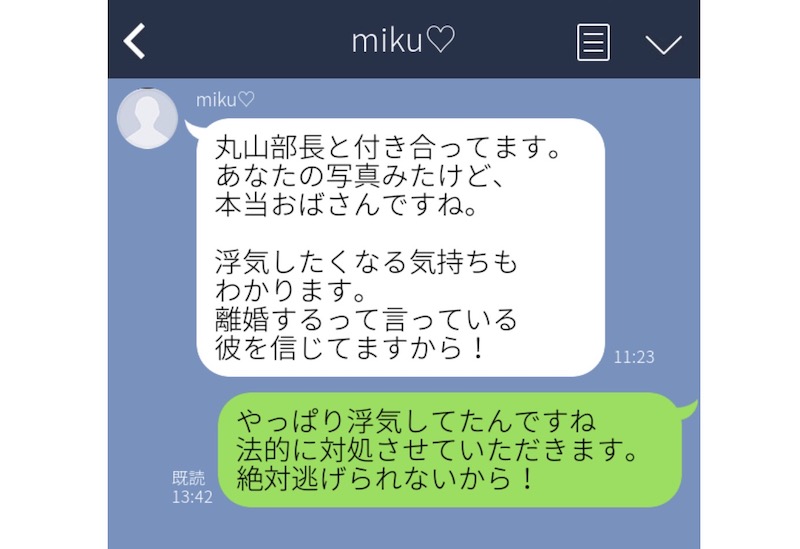View miku♡'s profile picture
The height and width of the screenshot is (549, 800).
pos(148,119)
